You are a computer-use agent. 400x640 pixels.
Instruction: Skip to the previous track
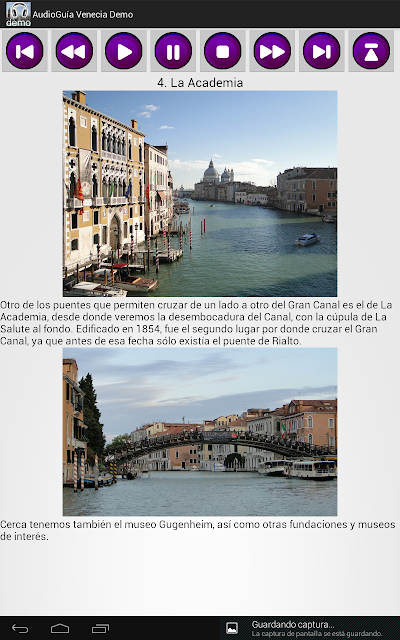24,51
